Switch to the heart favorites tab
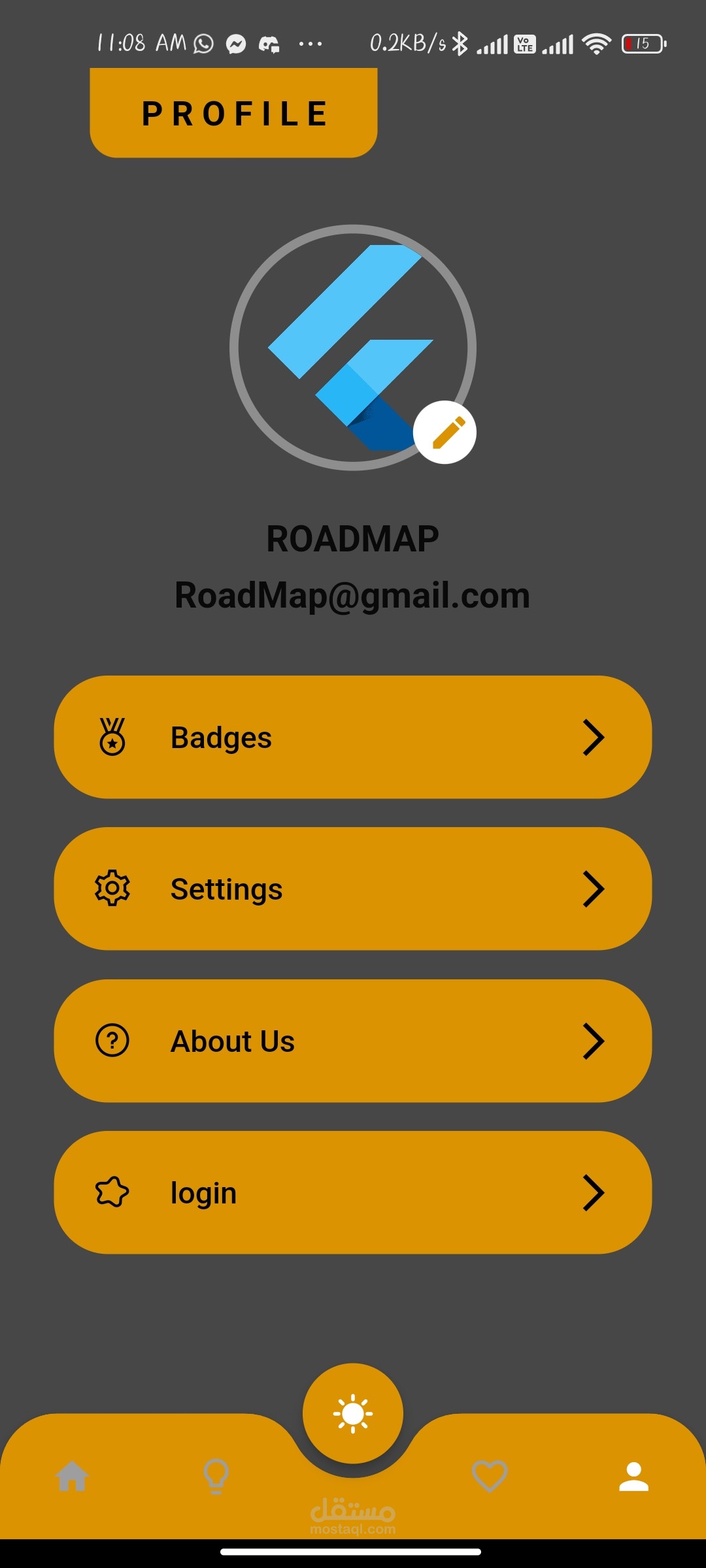Viewport: 706px width, 1568px height. (490, 1477)
